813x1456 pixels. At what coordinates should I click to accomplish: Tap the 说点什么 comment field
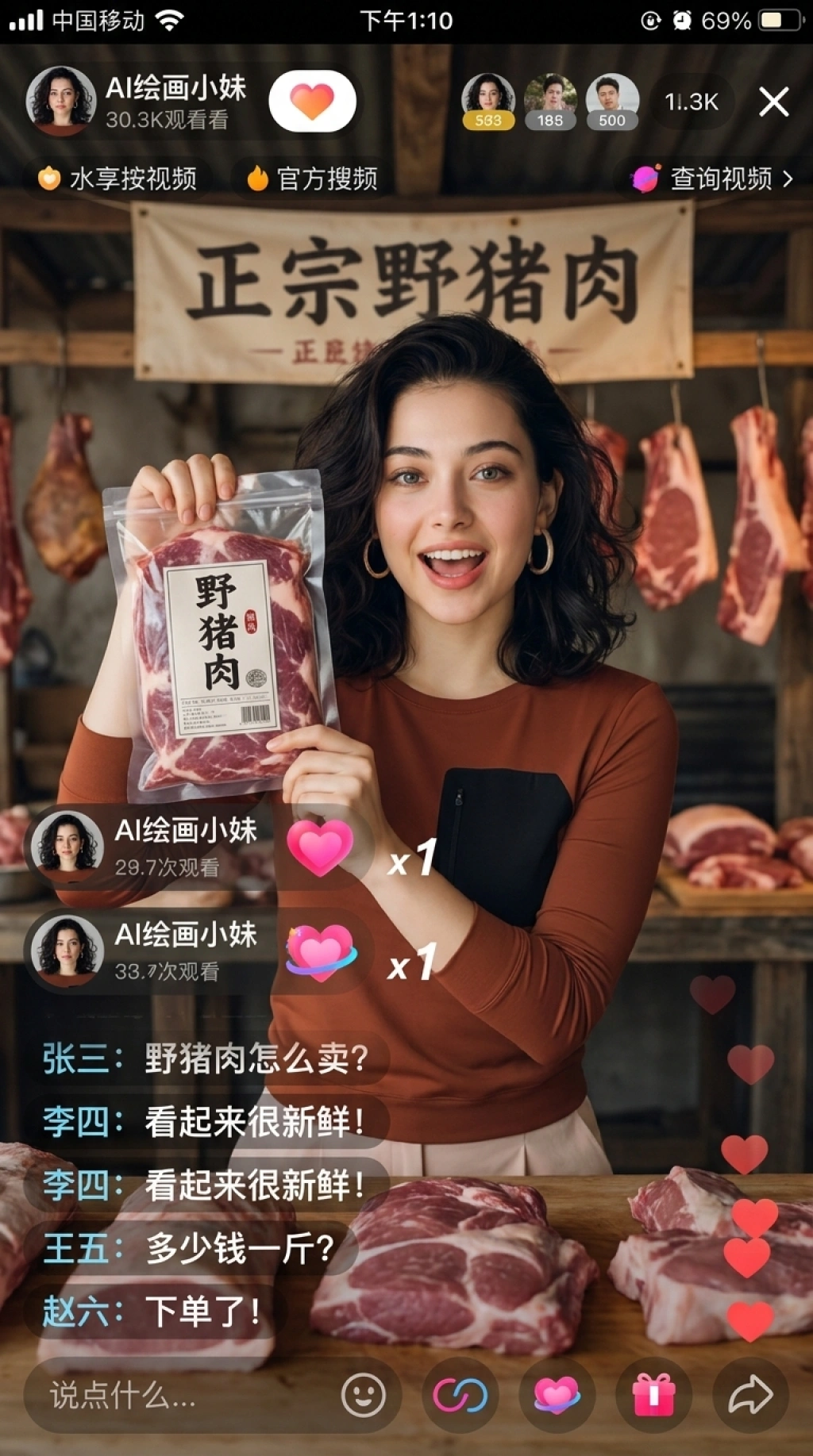tap(175, 1395)
